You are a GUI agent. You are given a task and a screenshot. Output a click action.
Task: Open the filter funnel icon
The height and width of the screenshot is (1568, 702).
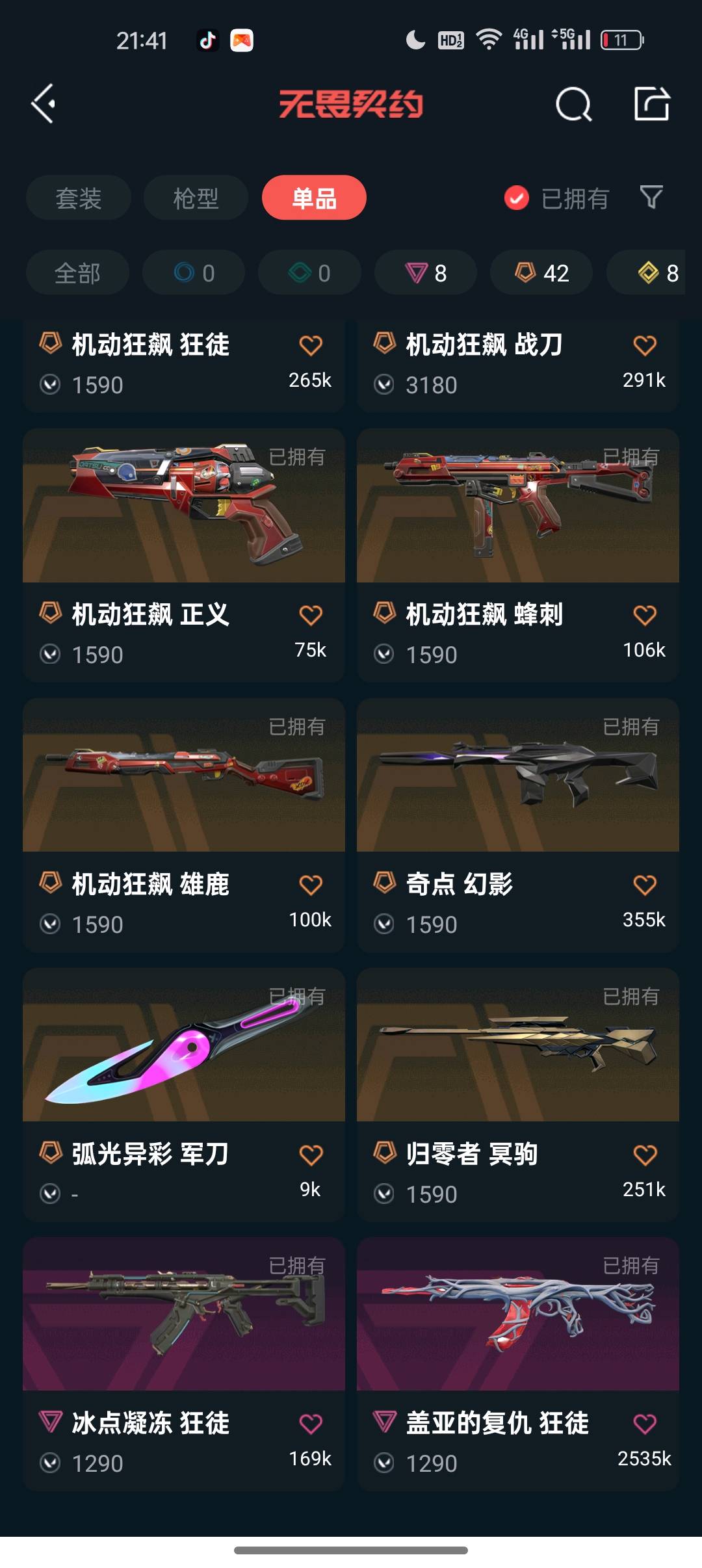(651, 197)
